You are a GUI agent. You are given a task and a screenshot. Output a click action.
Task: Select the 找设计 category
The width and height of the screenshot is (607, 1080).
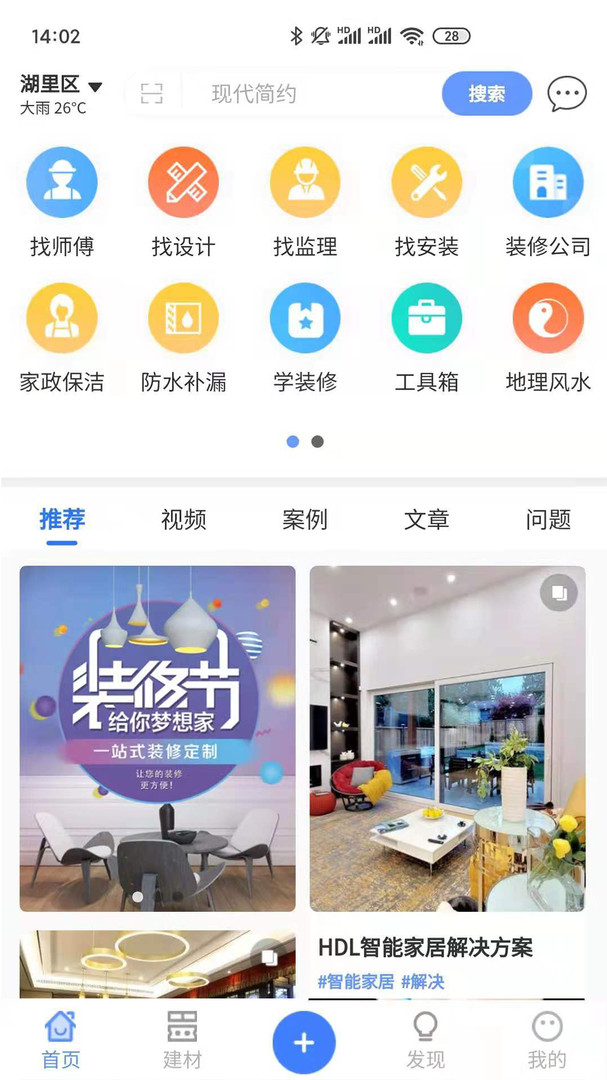[x=183, y=200]
